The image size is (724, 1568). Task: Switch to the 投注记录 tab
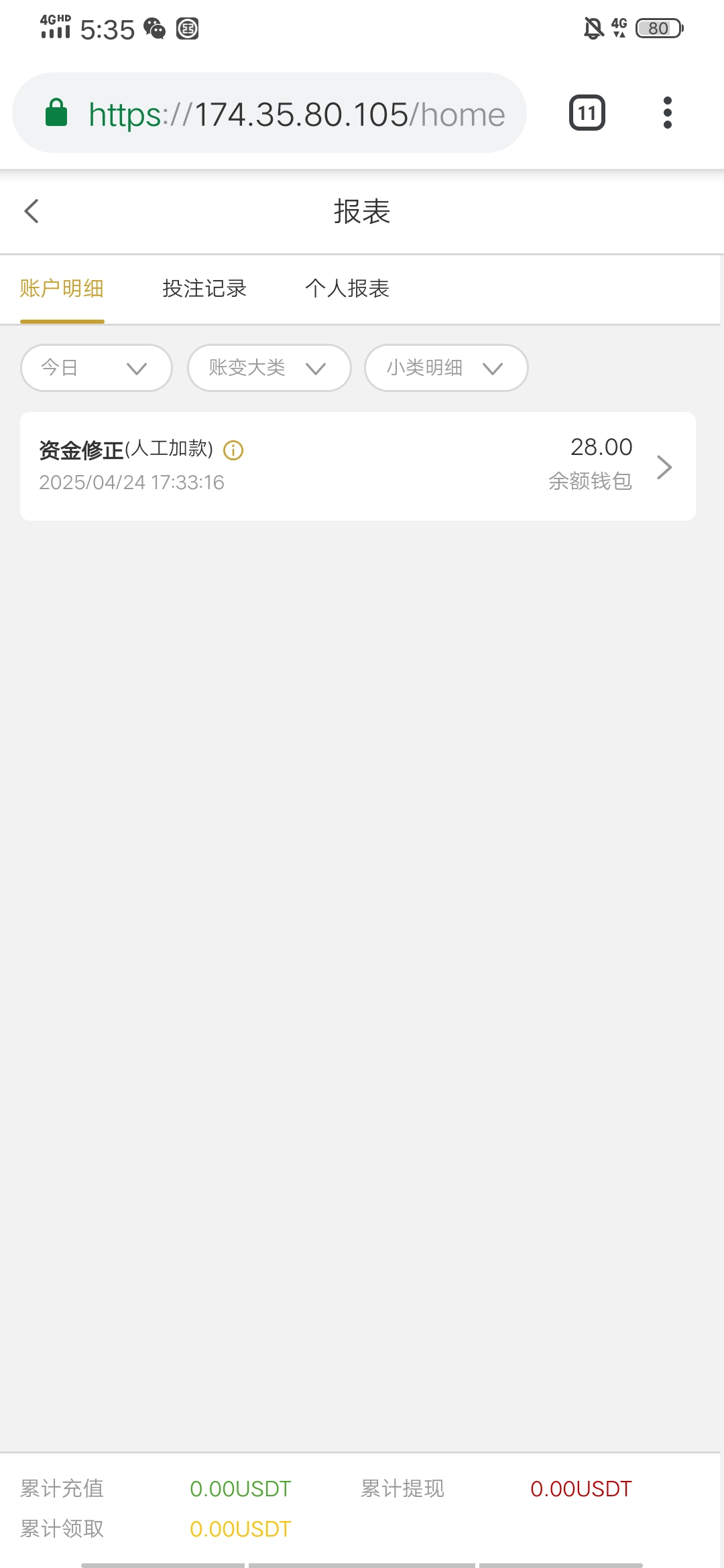[x=204, y=289]
